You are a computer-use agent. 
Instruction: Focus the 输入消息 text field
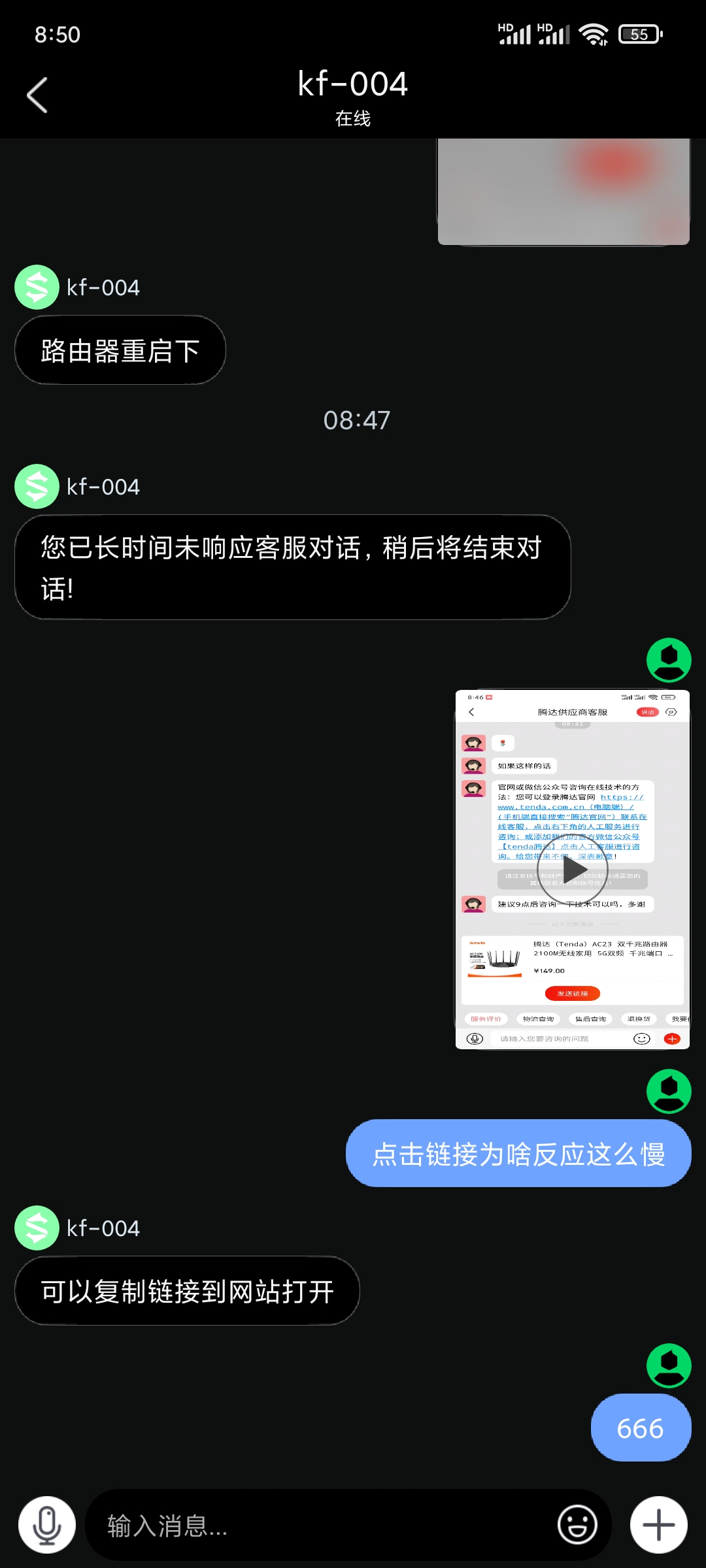click(x=320, y=1526)
